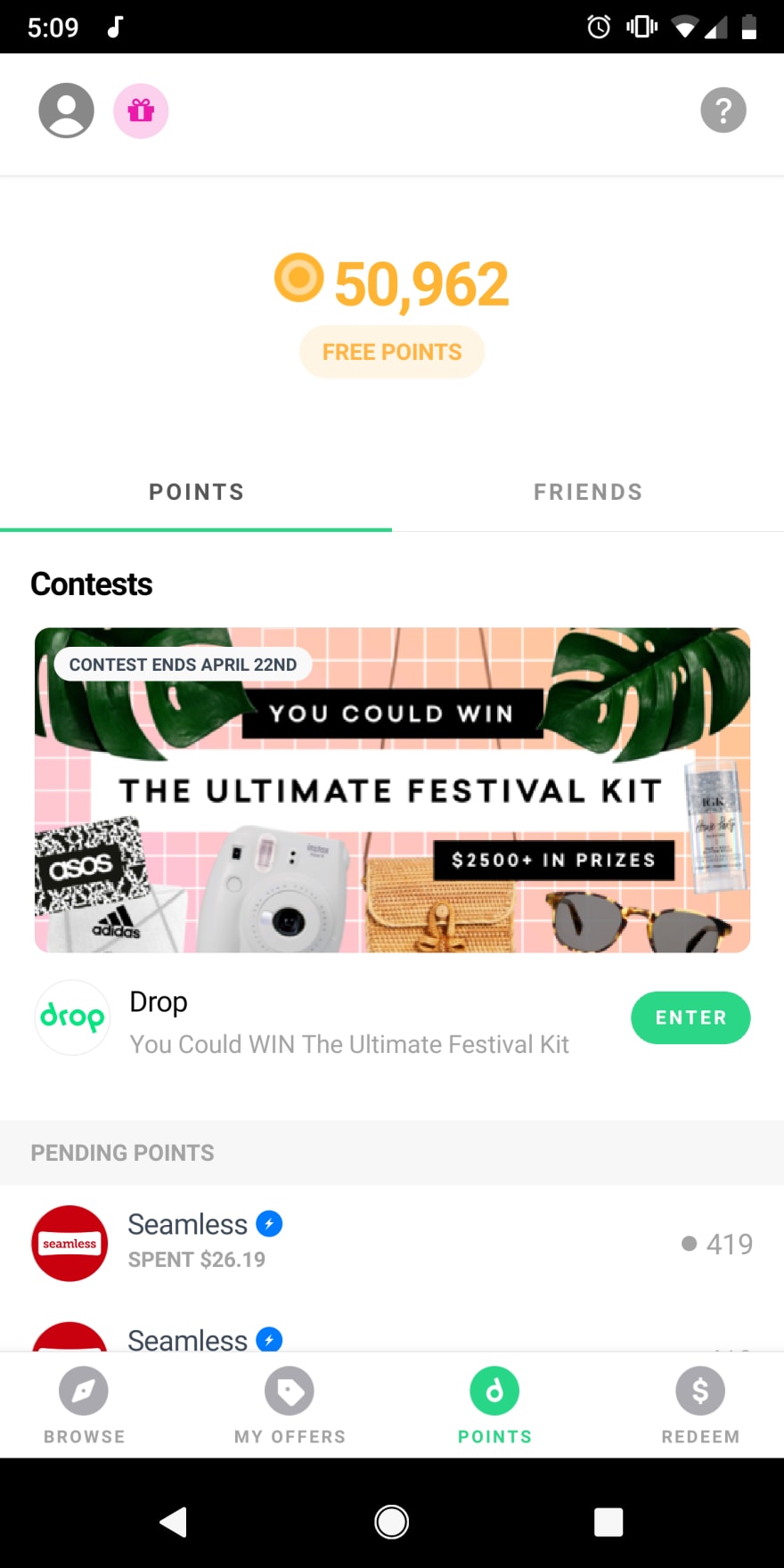This screenshot has width=784, height=1568.
Task: Enter the Drop contest
Action: pyautogui.click(x=690, y=1017)
